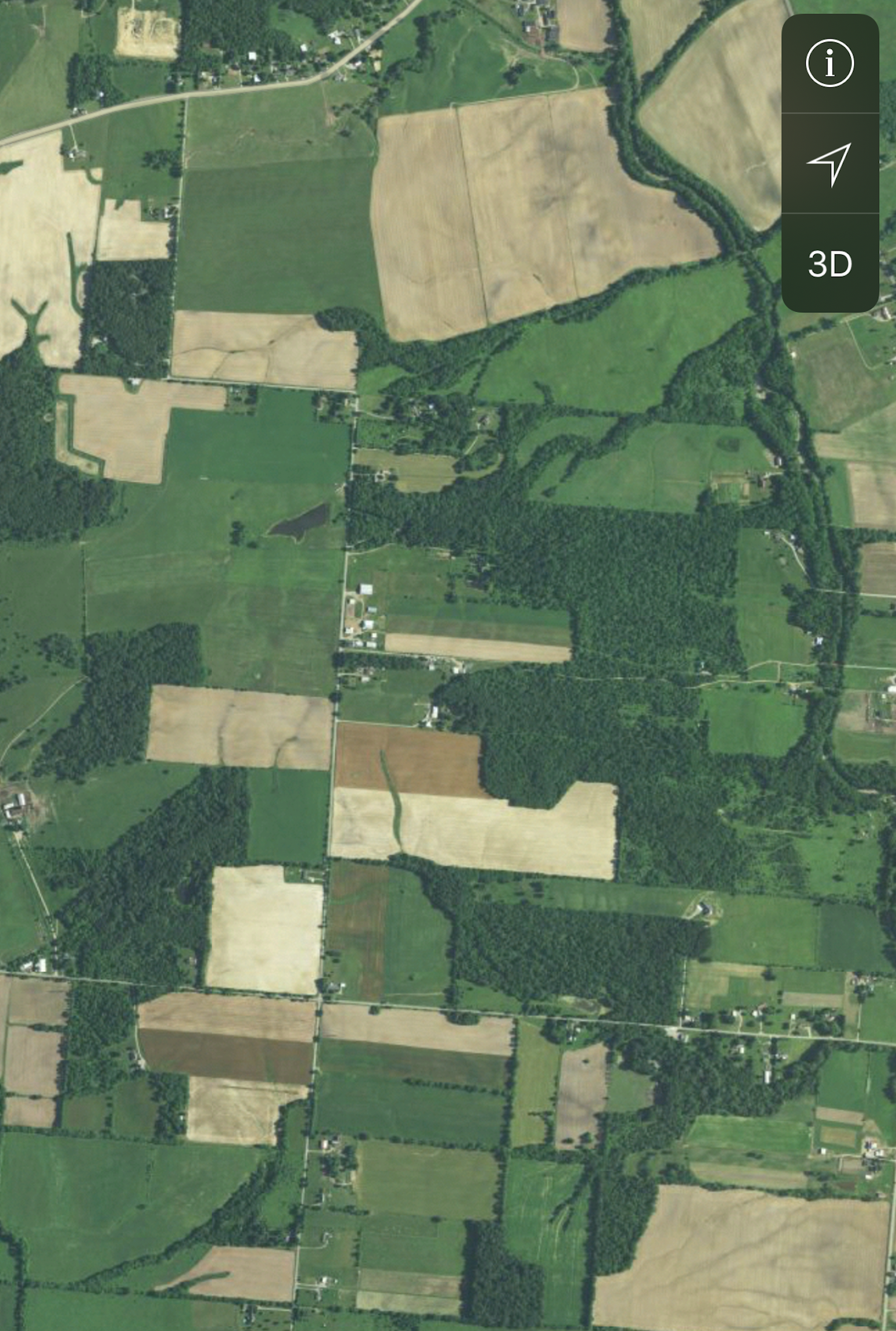Switch map to 3D view
This screenshot has width=896, height=1331.
[x=829, y=263]
